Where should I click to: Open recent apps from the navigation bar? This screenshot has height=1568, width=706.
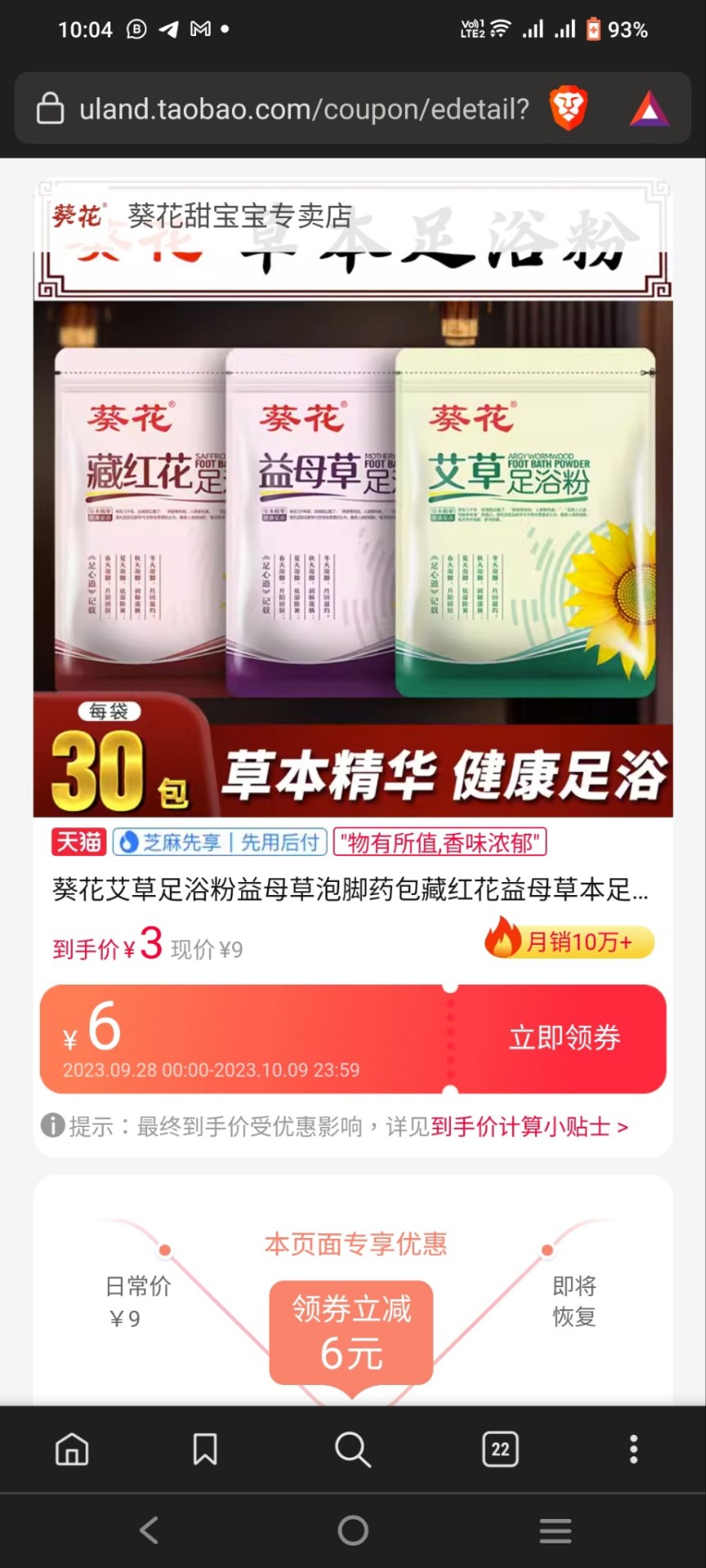(x=556, y=1530)
